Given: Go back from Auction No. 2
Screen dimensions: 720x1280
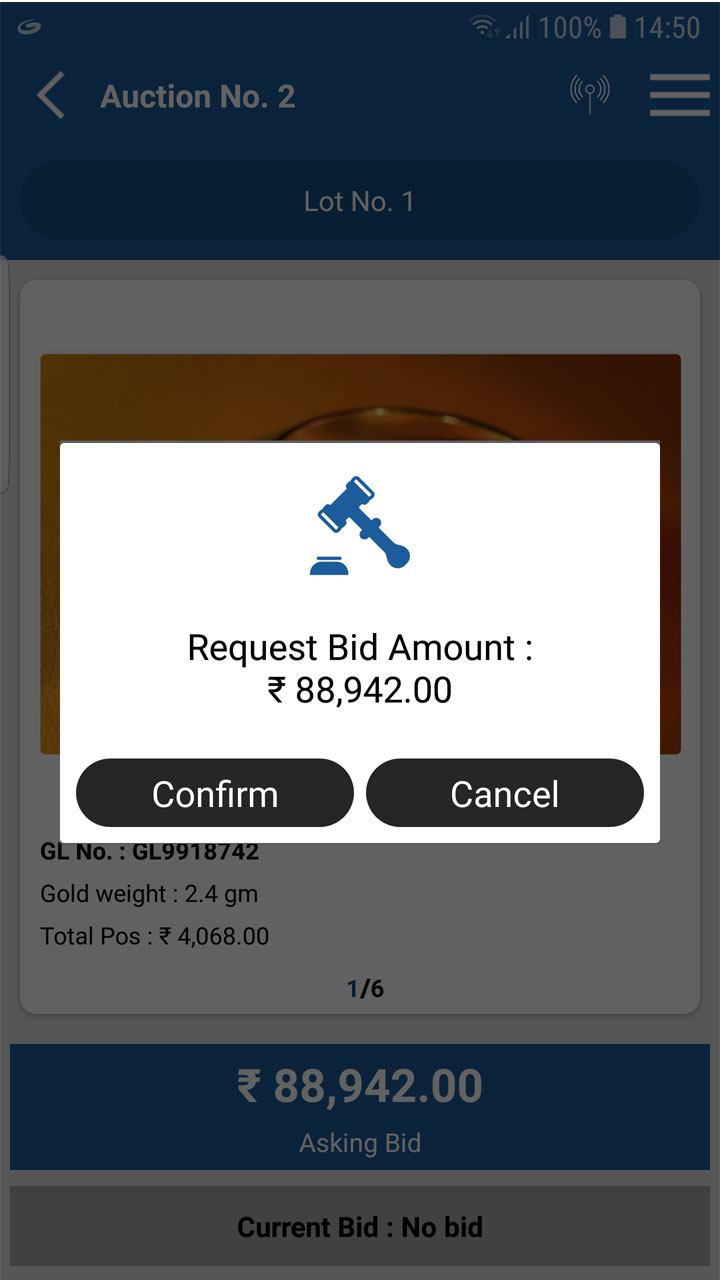Looking at the screenshot, I should tap(50, 96).
